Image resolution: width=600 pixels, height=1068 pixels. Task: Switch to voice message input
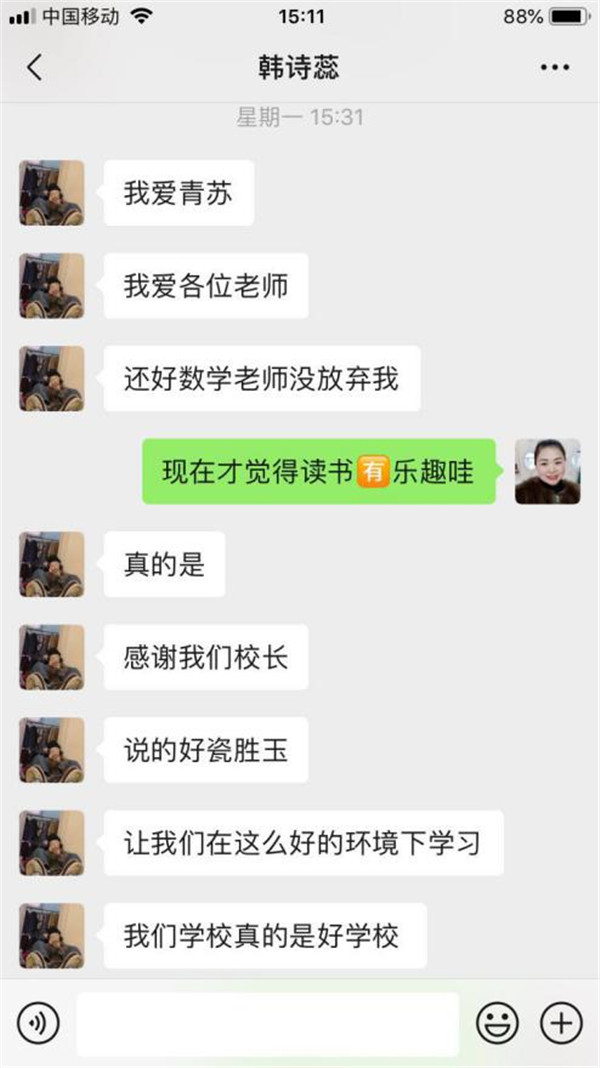point(39,1023)
